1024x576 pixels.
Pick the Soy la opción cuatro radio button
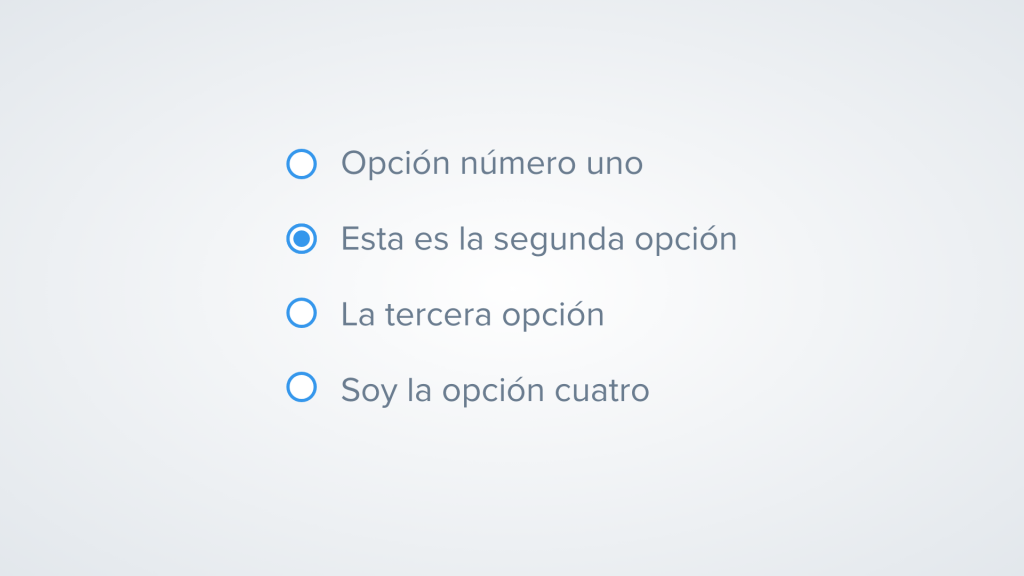click(301, 387)
